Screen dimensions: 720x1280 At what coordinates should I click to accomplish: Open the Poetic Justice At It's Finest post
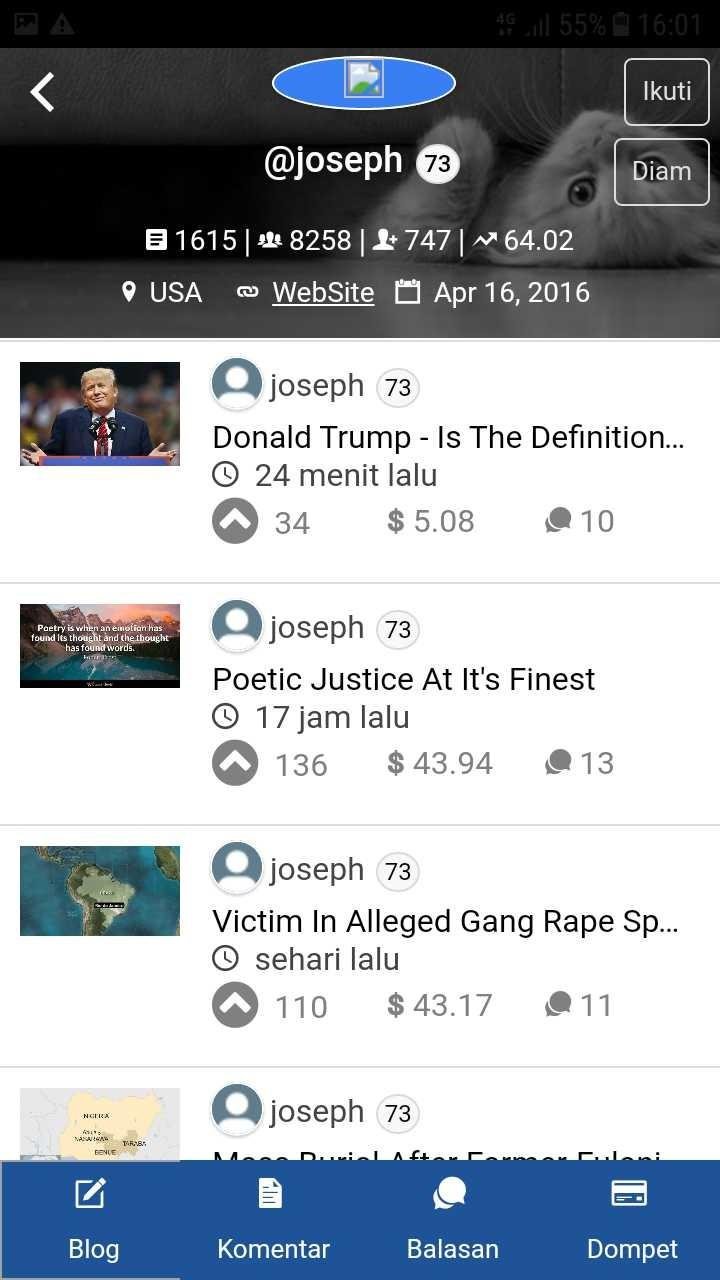(404, 679)
